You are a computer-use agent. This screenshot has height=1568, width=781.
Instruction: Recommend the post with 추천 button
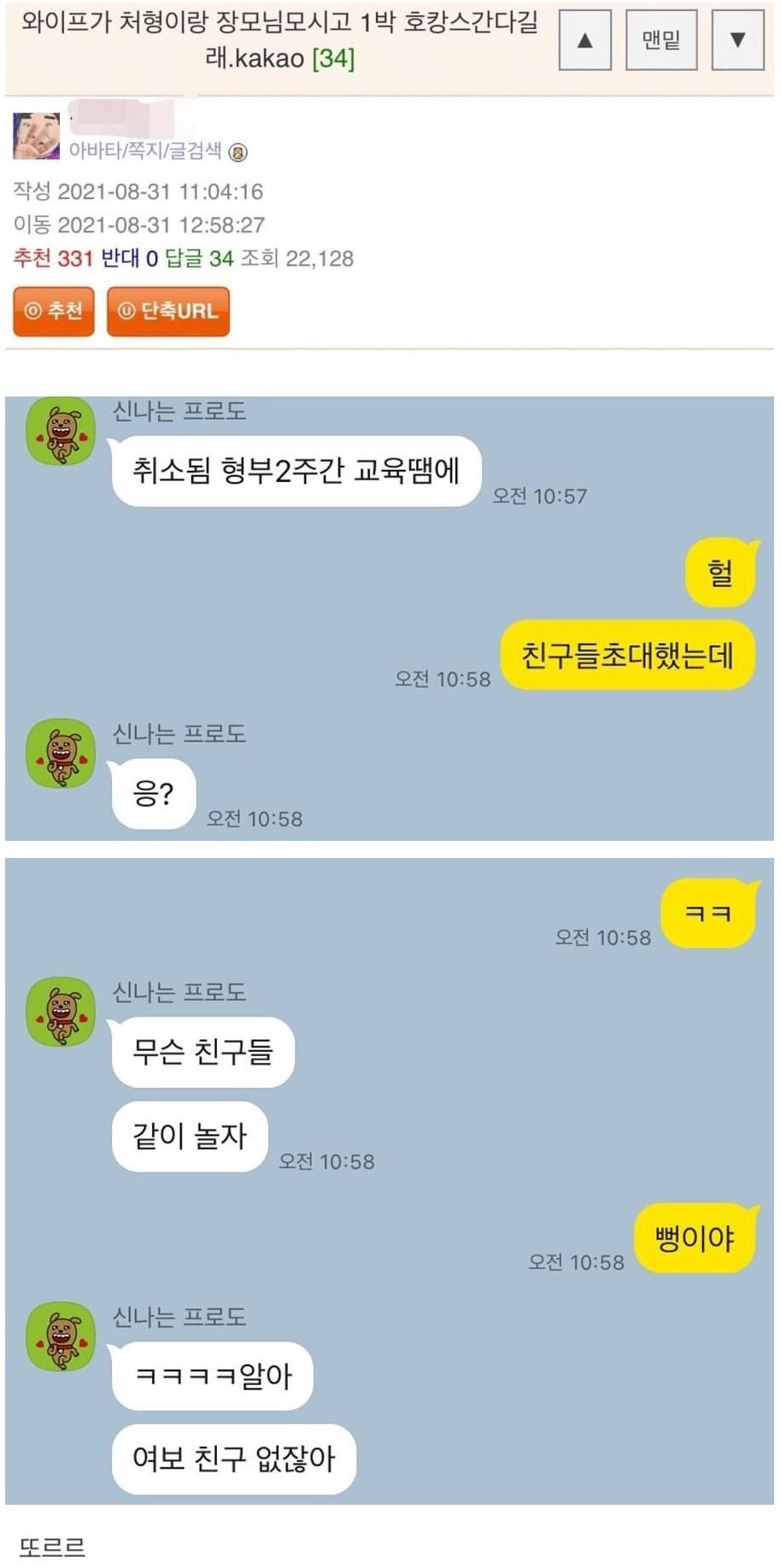point(54,311)
